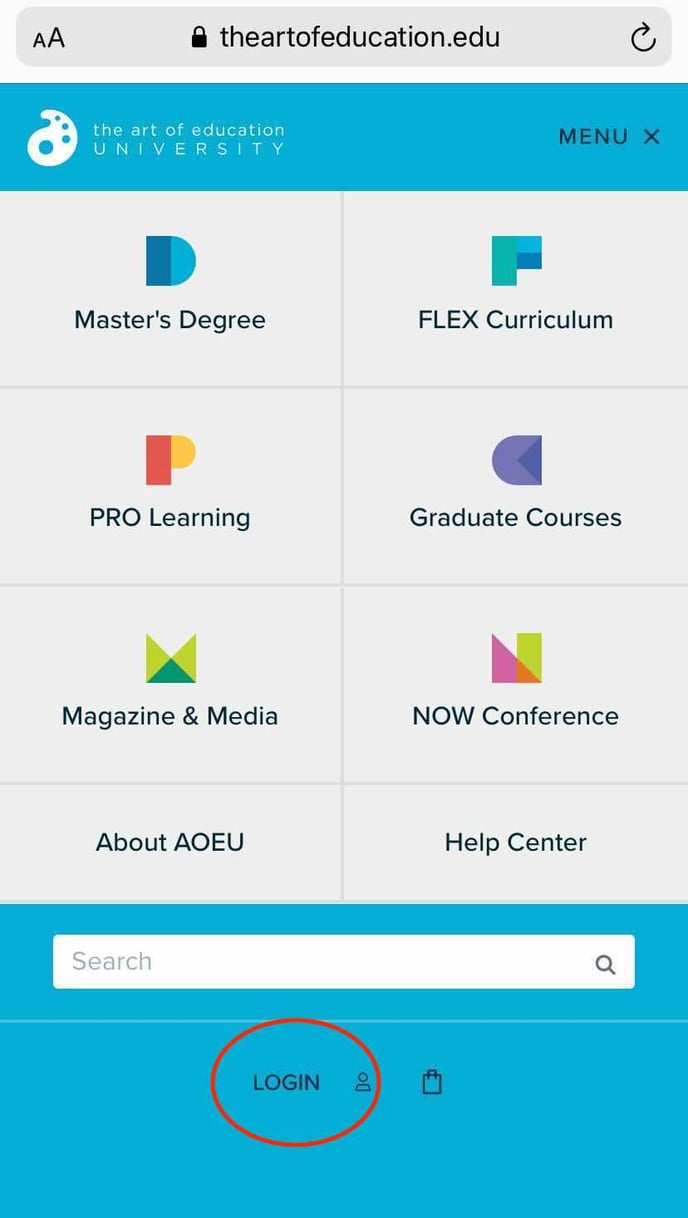Reload the page in the browser
Image resolution: width=688 pixels, height=1218 pixels.
tap(643, 38)
